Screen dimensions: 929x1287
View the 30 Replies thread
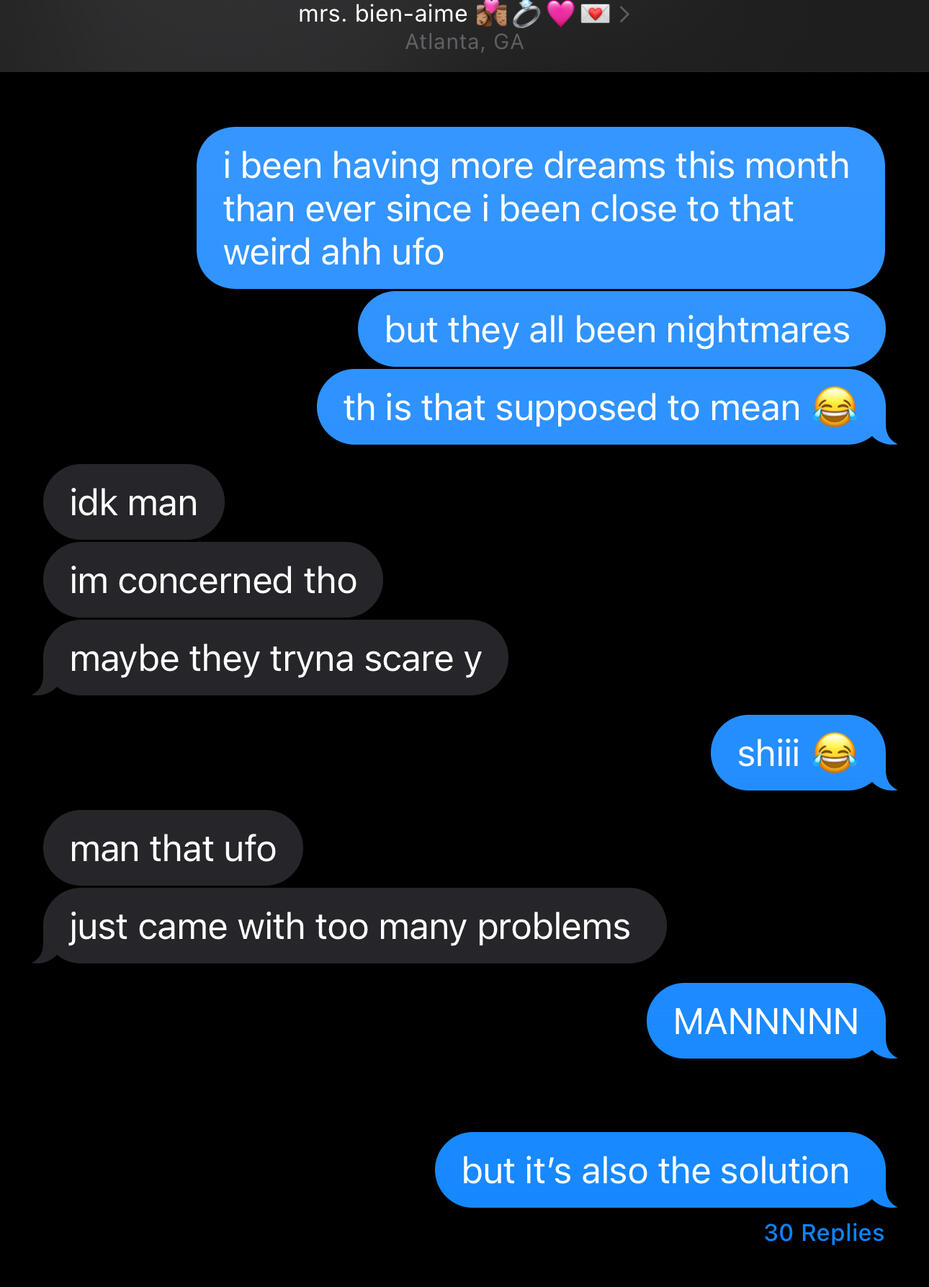(x=823, y=1233)
